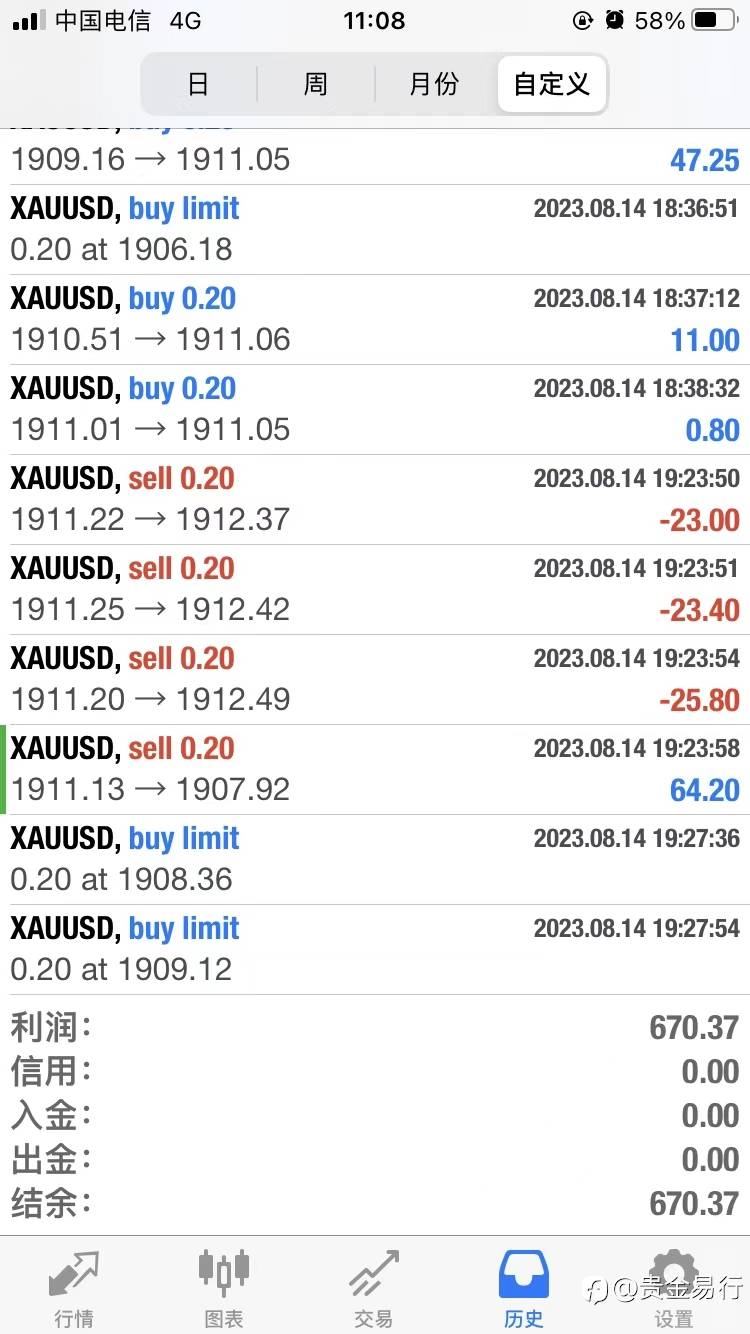Choose the 自定义 period option
Image resolution: width=750 pixels, height=1334 pixels.
click(x=551, y=84)
